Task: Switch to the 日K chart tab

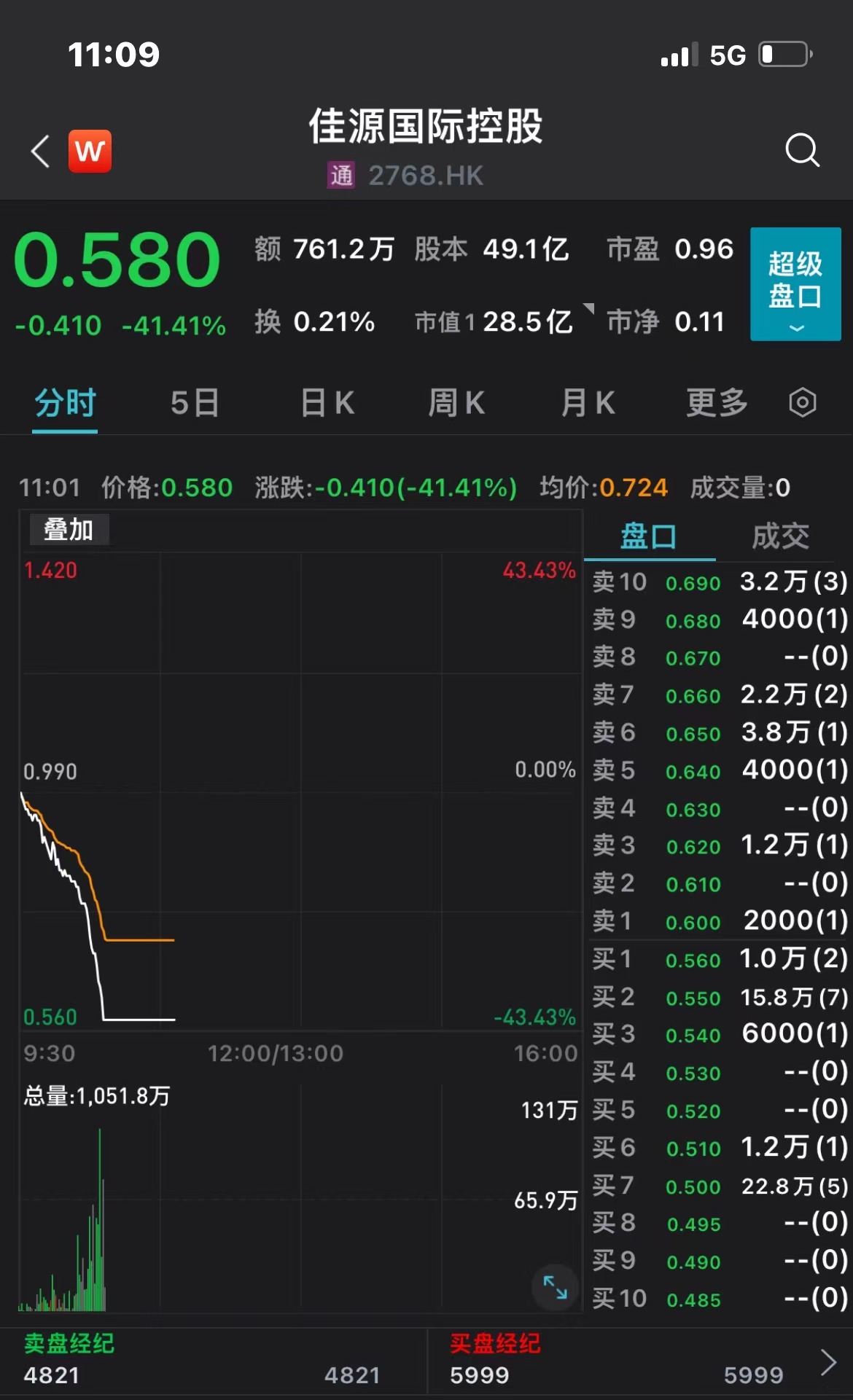Action: 327,403
